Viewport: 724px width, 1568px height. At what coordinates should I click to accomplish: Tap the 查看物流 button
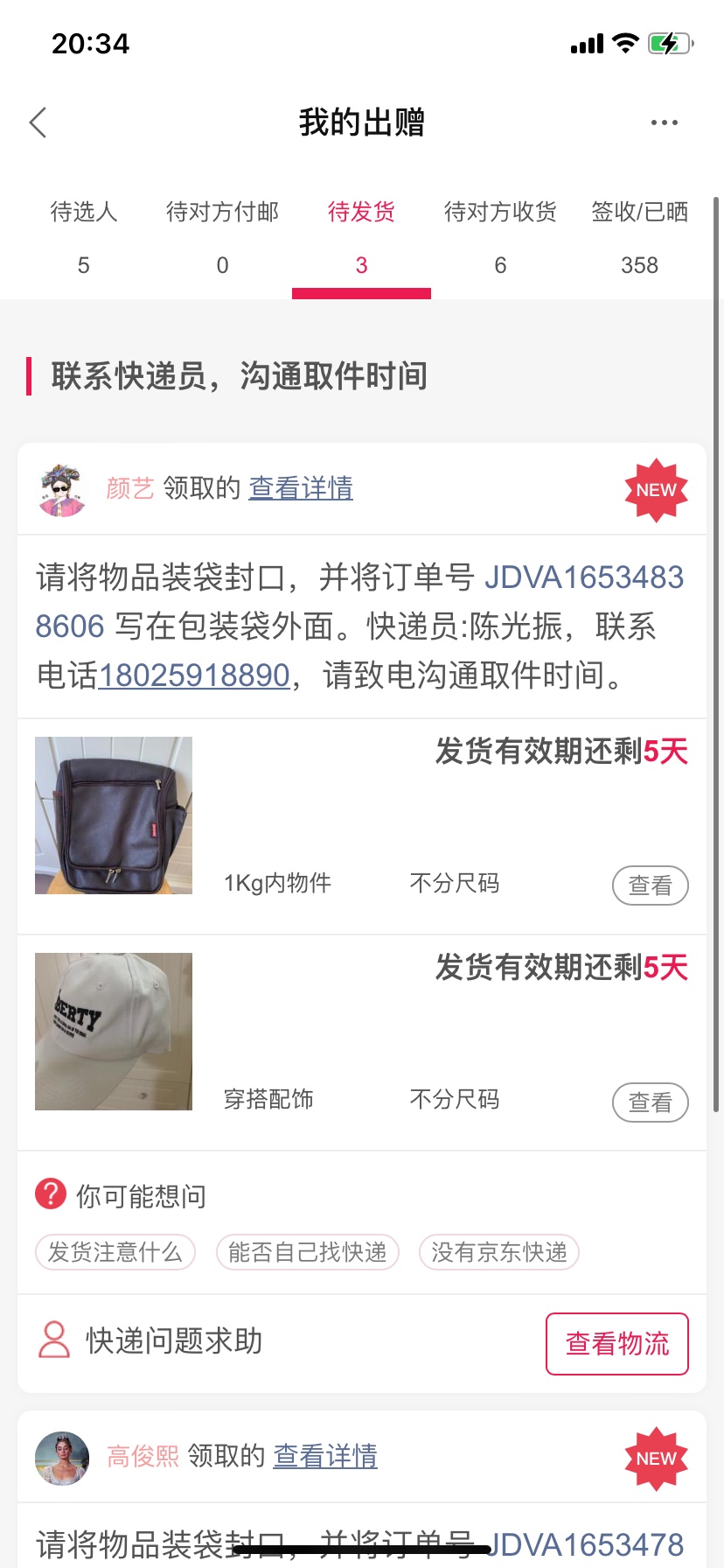(x=616, y=1343)
